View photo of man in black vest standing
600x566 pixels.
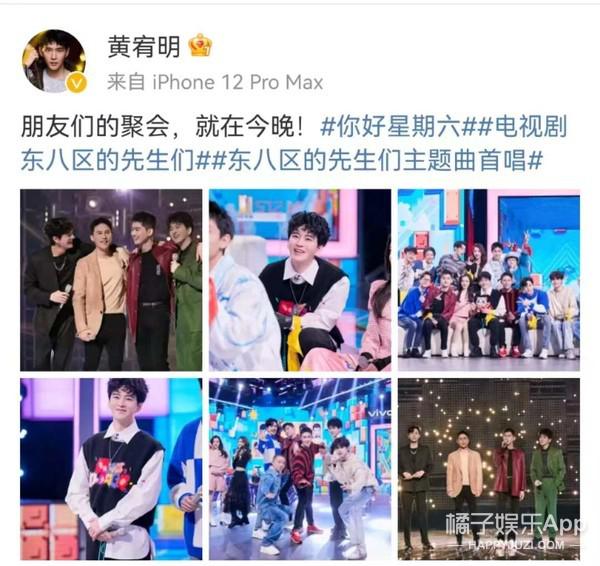tap(111, 468)
